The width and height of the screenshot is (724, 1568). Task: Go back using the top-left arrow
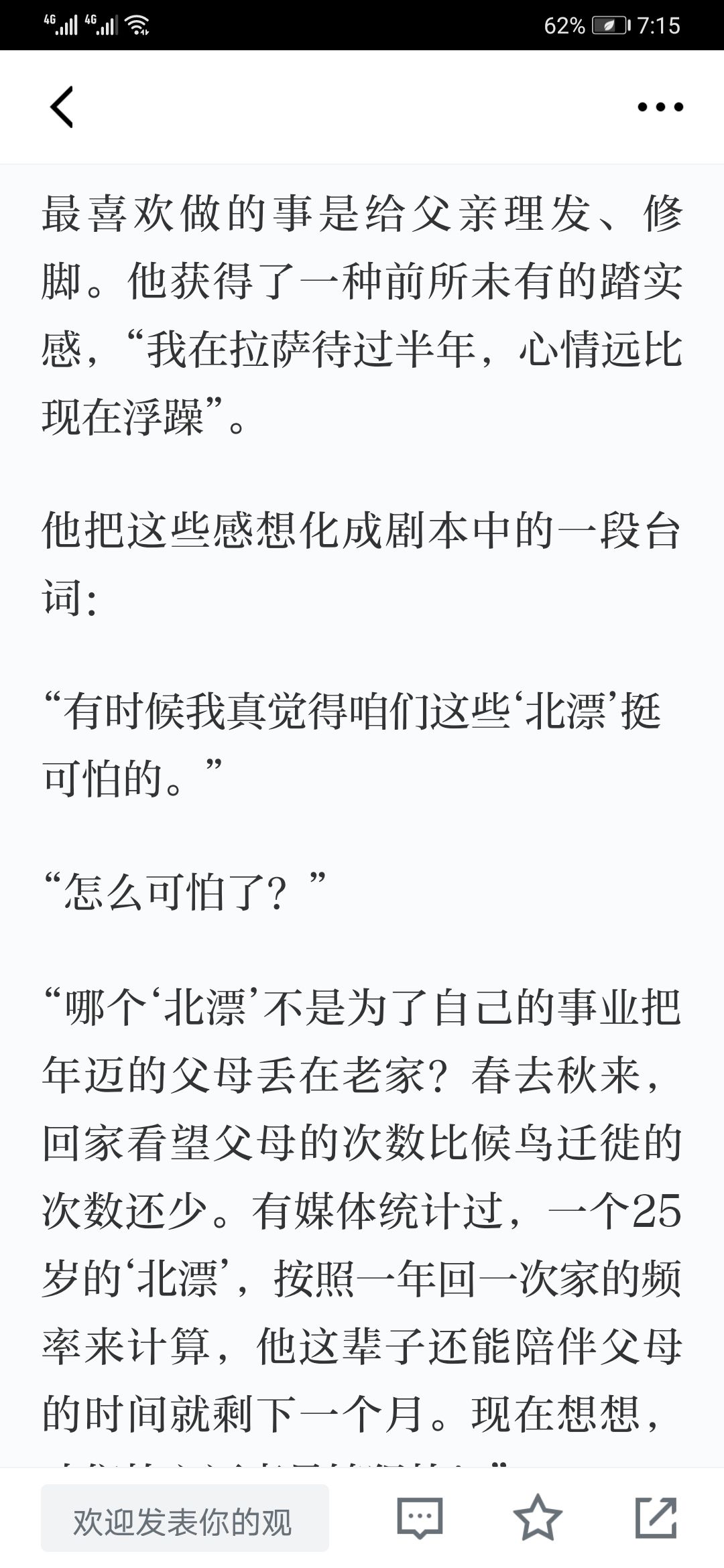pos(62,107)
